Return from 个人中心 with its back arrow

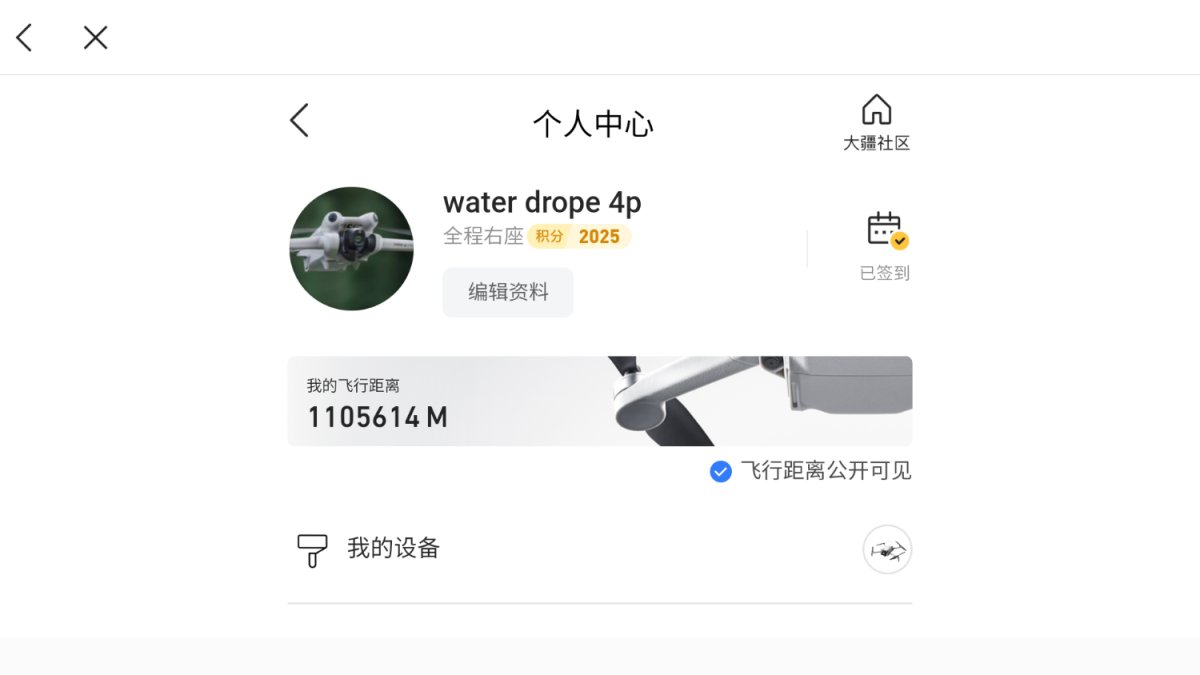click(299, 121)
